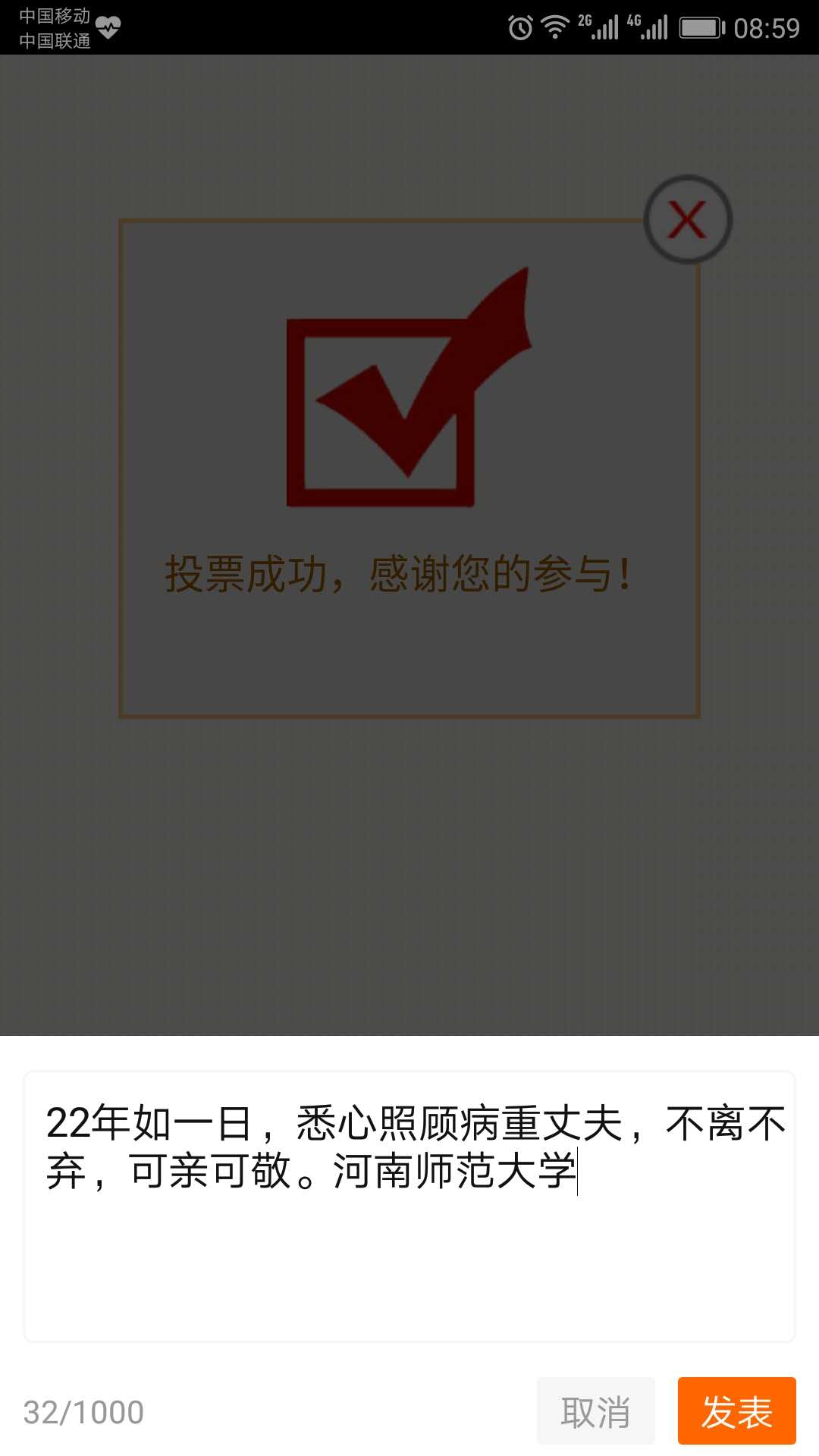Viewport: 819px width, 1456px height.
Task: Tap the comment text input box
Action: pyautogui.click(x=409, y=1228)
